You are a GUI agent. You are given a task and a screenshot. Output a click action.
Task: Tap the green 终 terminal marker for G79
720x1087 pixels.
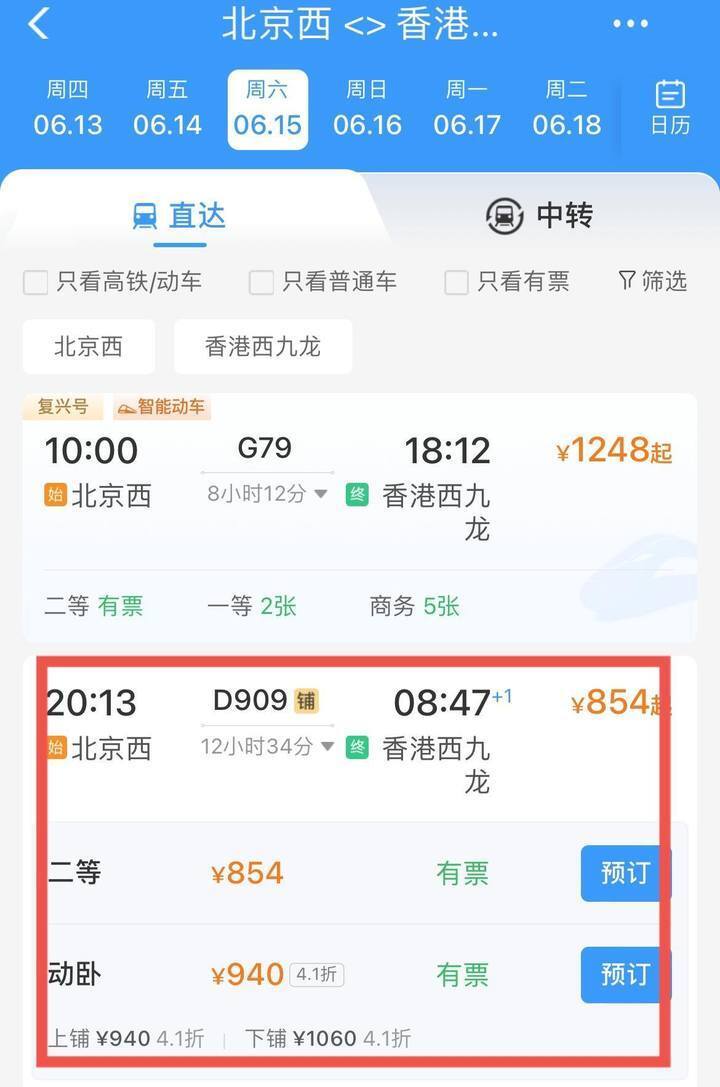tap(357, 495)
